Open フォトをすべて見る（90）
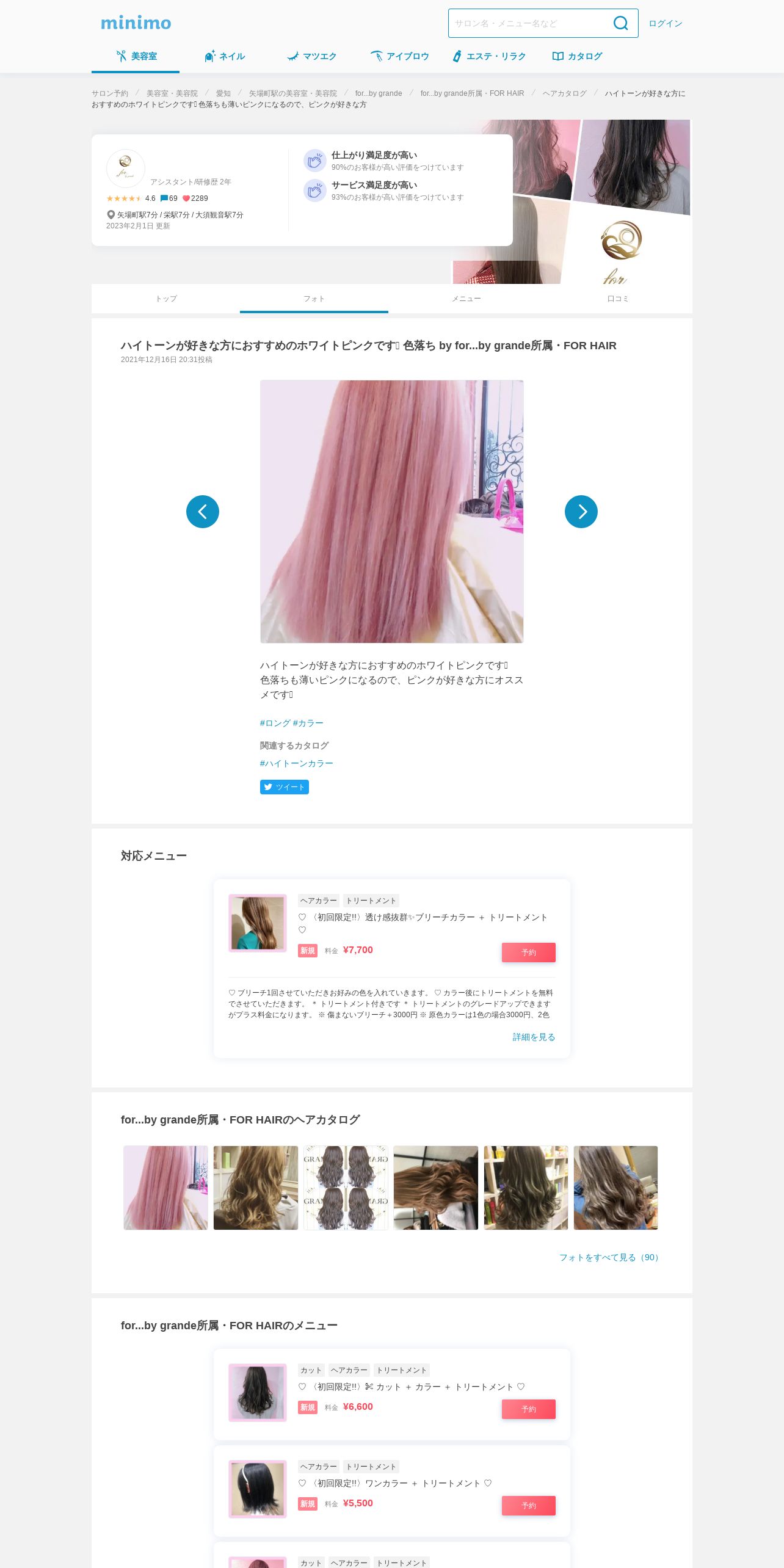 (x=610, y=1257)
